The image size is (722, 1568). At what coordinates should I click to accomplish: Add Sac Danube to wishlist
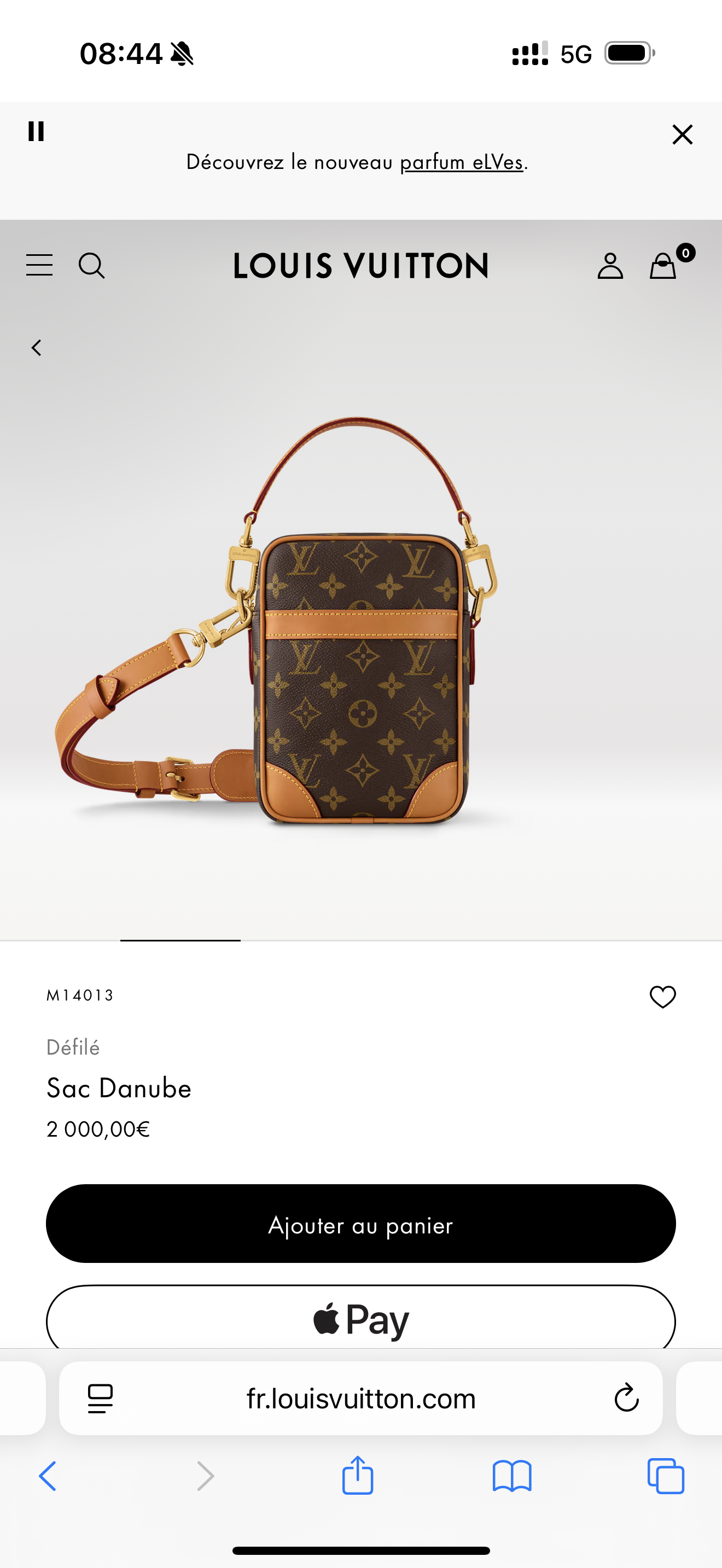pyautogui.click(x=662, y=997)
